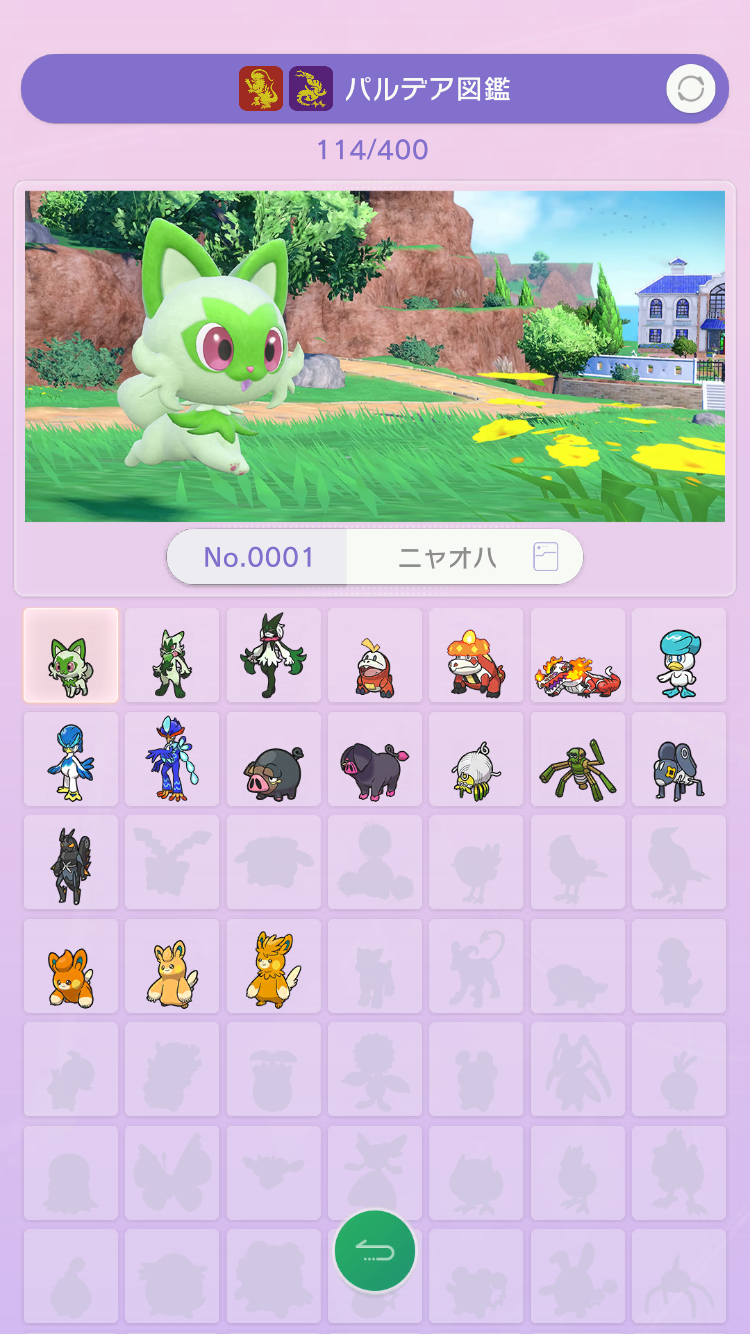Select the brown Lechonk tile
Image resolution: width=750 pixels, height=1334 pixels.
click(x=274, y=759)
